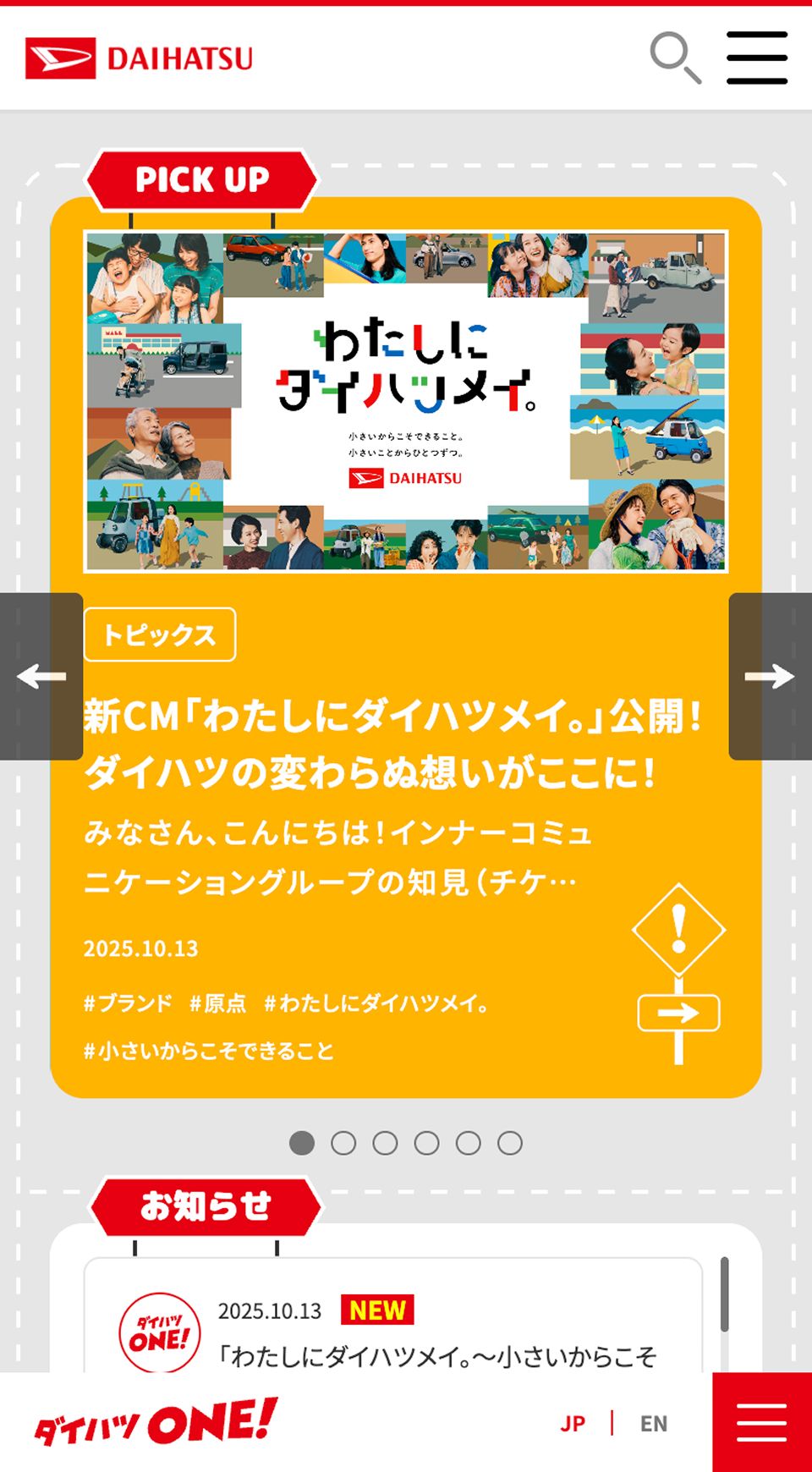Tap the ダイハツ ONE! footer logo
Image resolution: width=812 pixels, height=1472 pixels.
(156, 1422)
